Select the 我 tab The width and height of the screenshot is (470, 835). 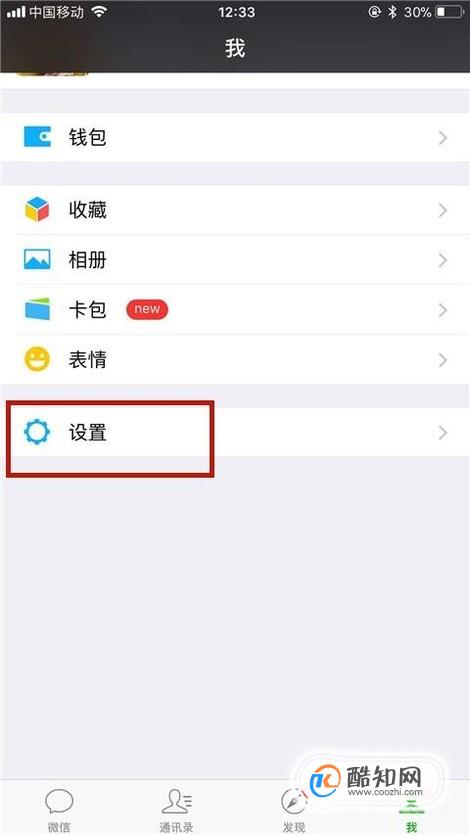coord(411,809)
